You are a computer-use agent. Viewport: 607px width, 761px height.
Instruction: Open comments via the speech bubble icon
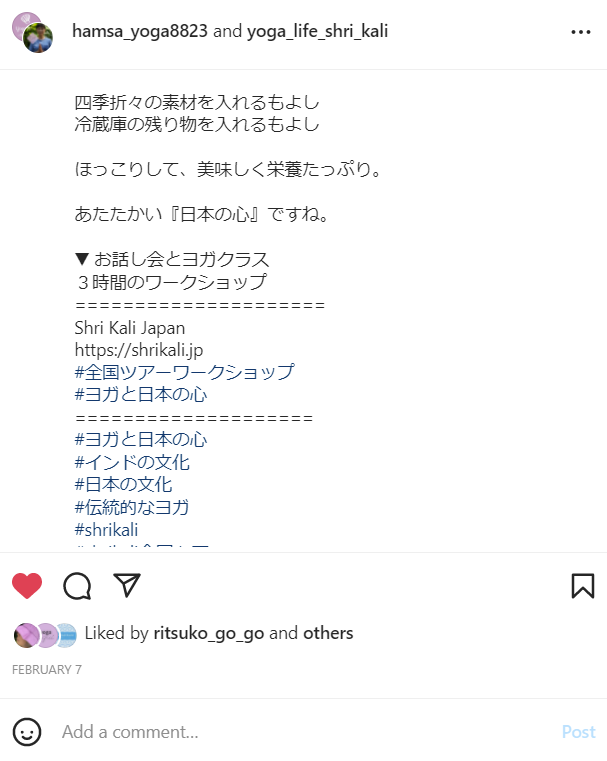point(77,586)
